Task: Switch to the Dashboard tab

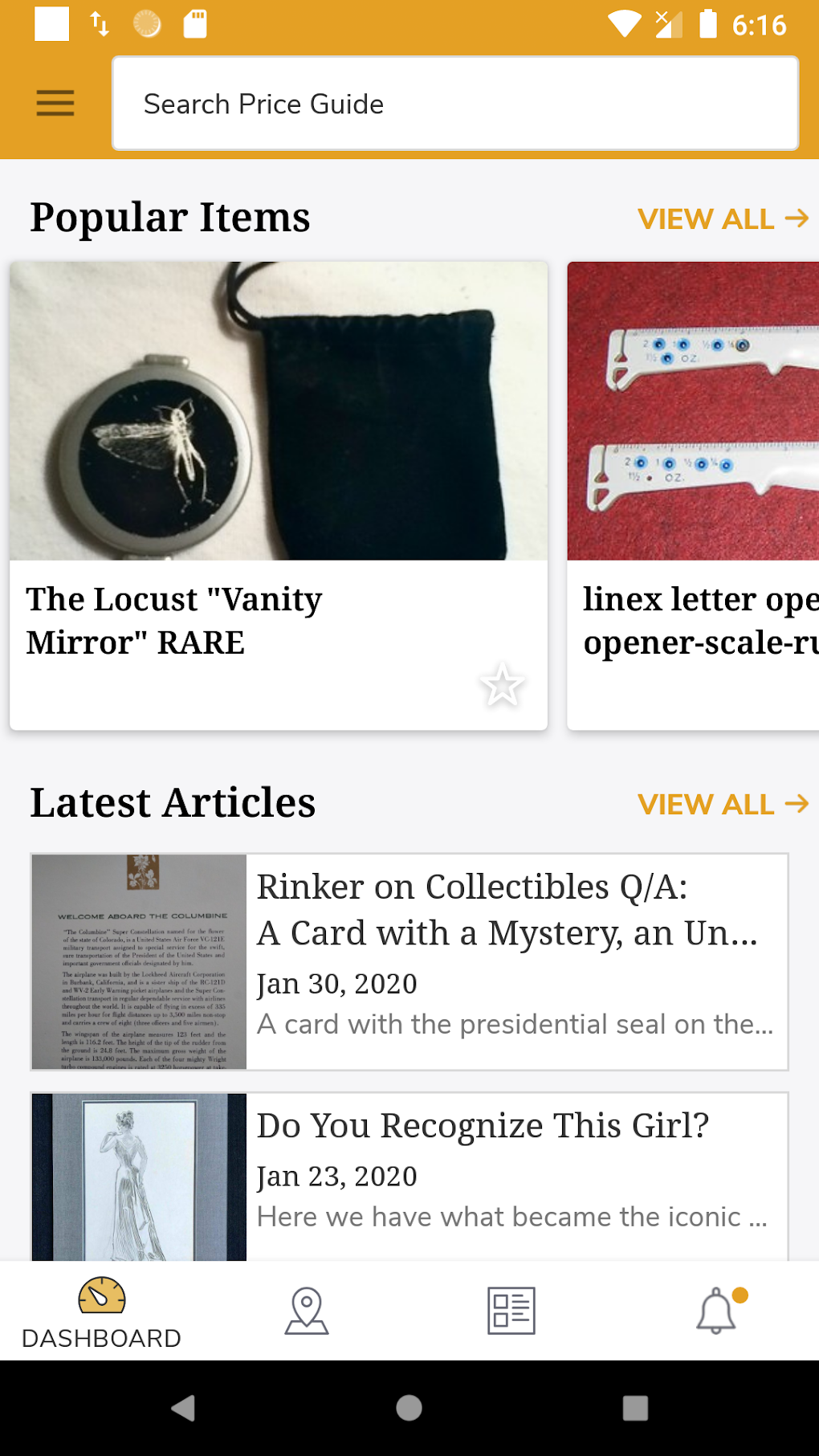Action: coord(102,1311)
